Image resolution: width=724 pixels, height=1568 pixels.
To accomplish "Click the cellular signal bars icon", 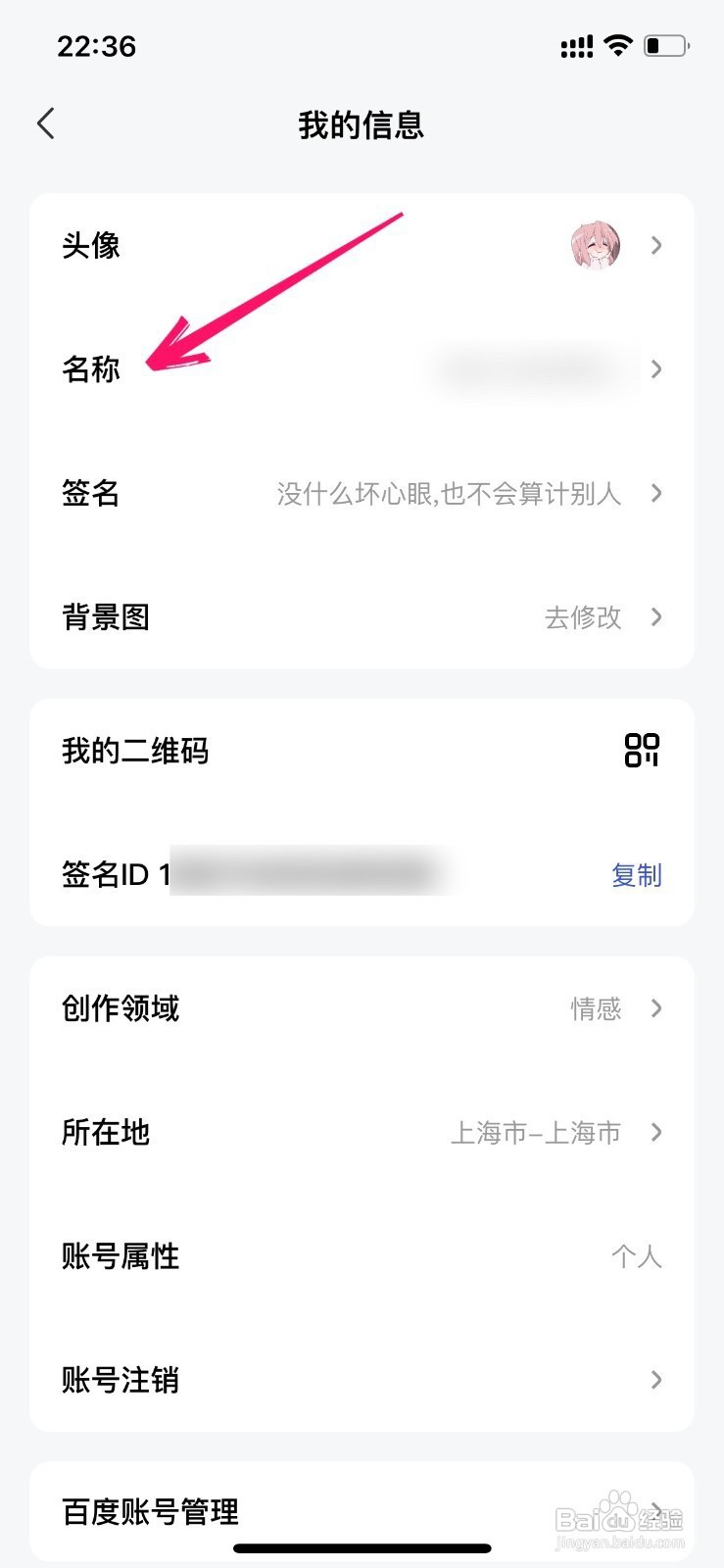I will click(x=577, y=44).
